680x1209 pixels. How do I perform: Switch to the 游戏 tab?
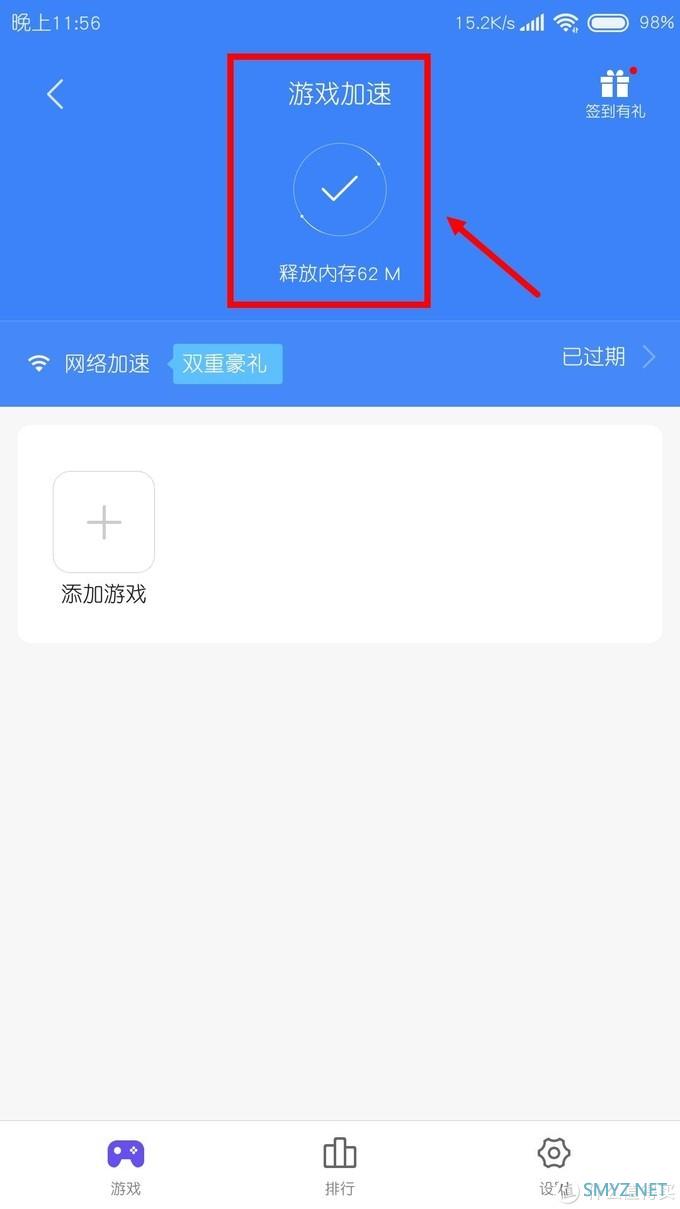tap(126, 1166)
